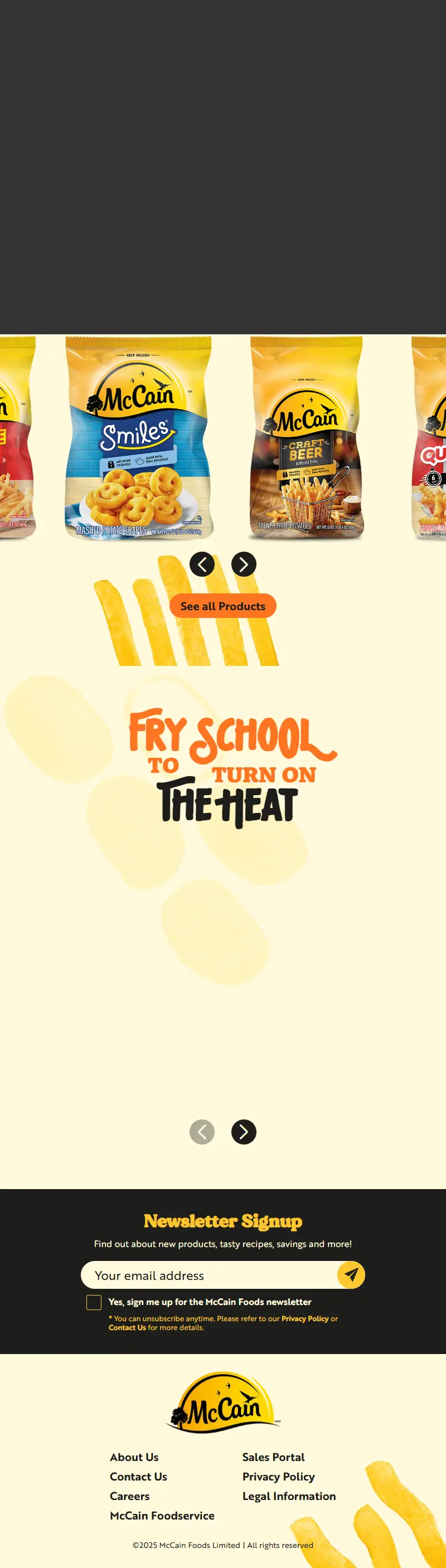Open the Careers footer link
The height and width of the screenshot is (1568, 446).
[130, 1496]
